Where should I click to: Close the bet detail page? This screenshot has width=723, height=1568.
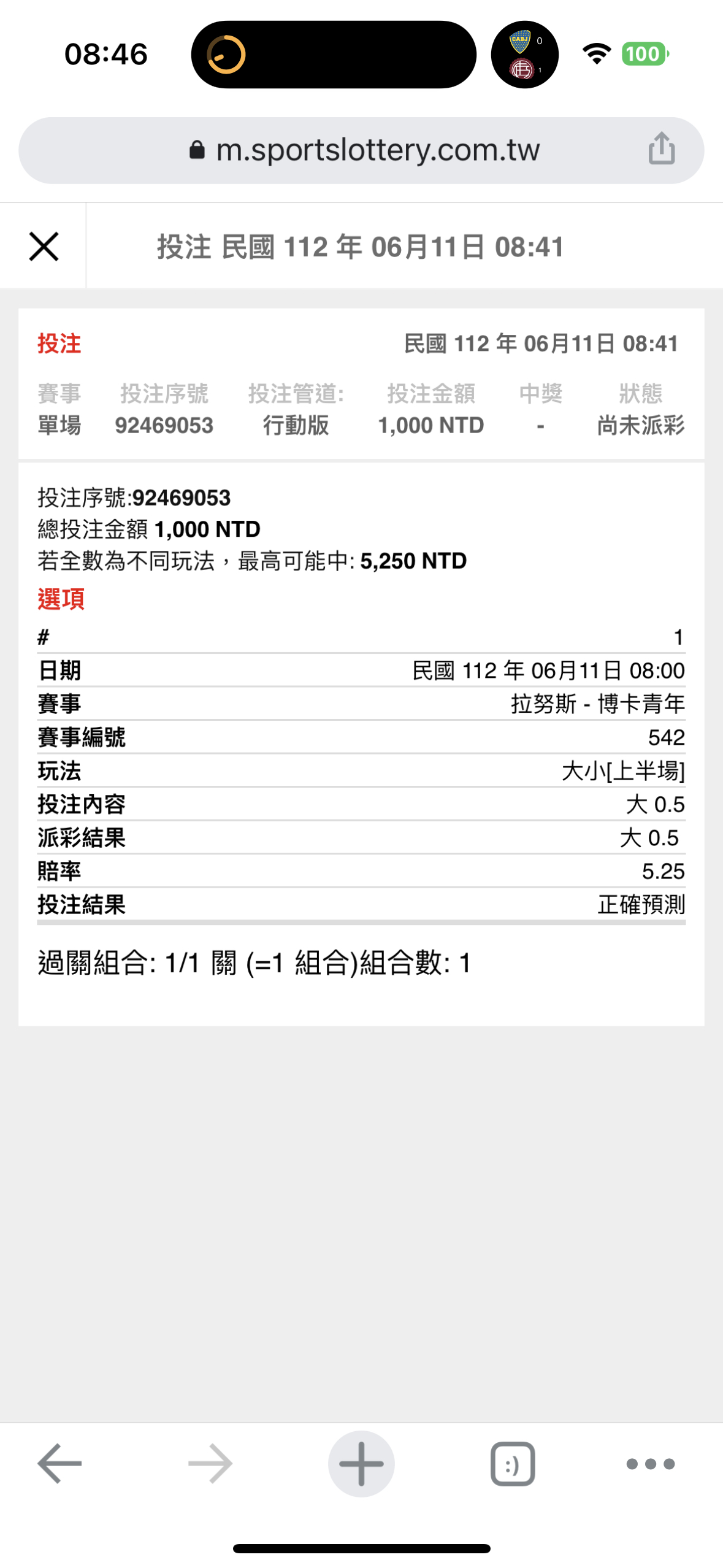44,247
